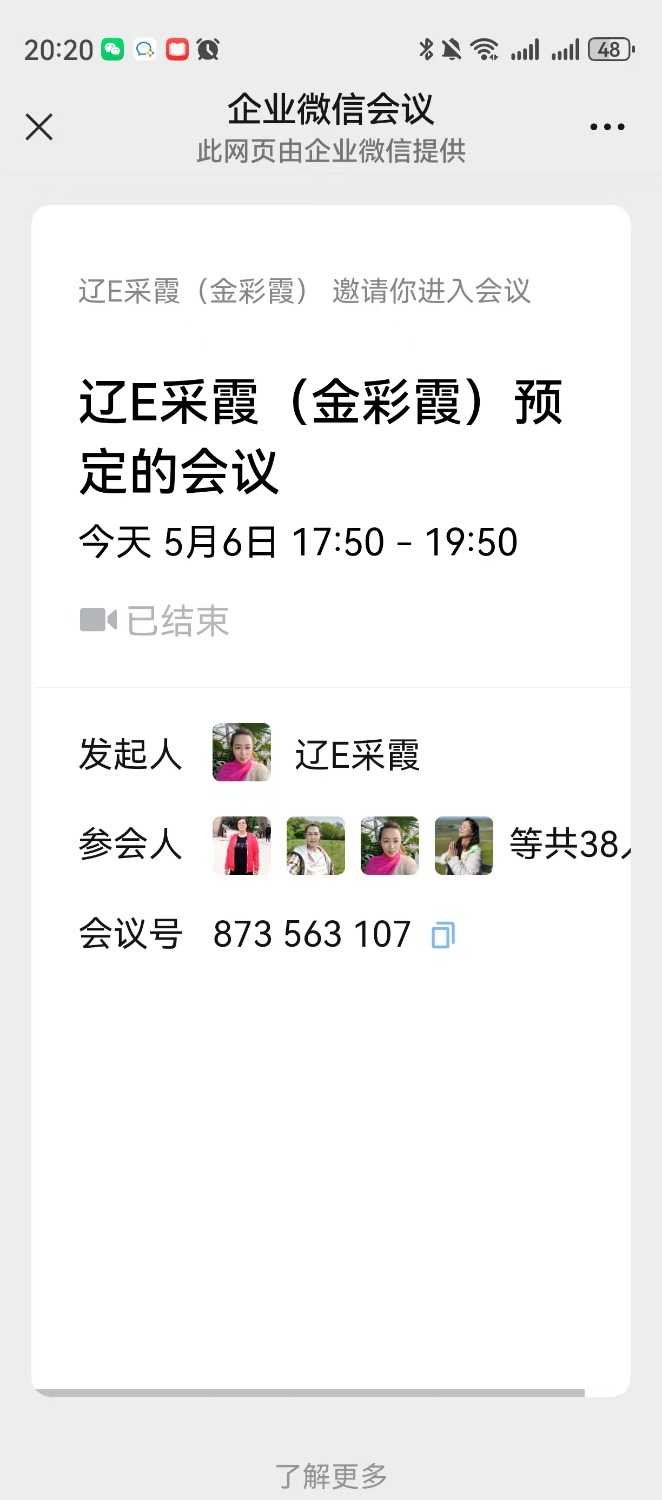Close the 企业微信会议 web page

coord(39,127)
